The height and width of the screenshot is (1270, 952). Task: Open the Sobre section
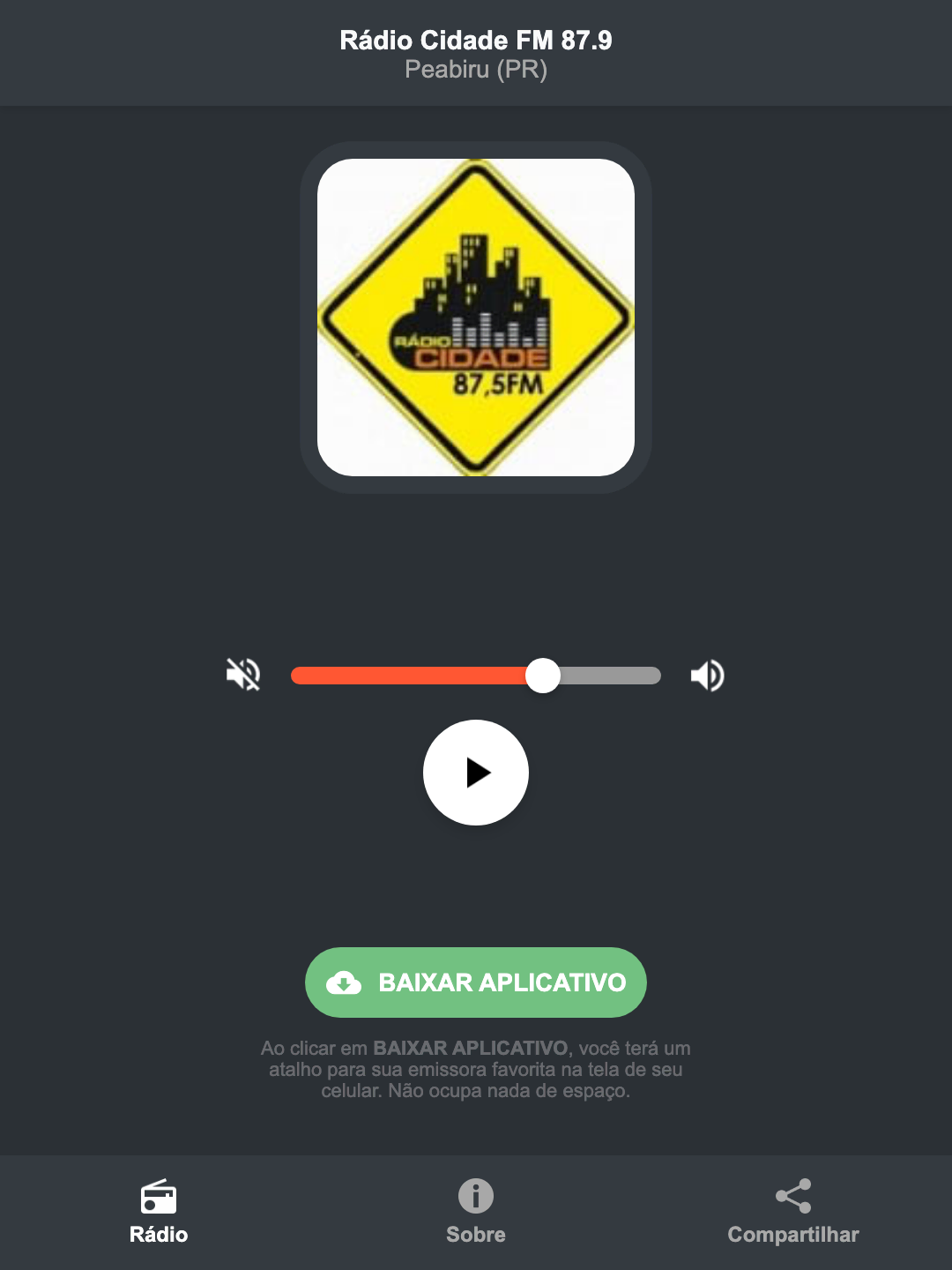tap(475, 1235)
